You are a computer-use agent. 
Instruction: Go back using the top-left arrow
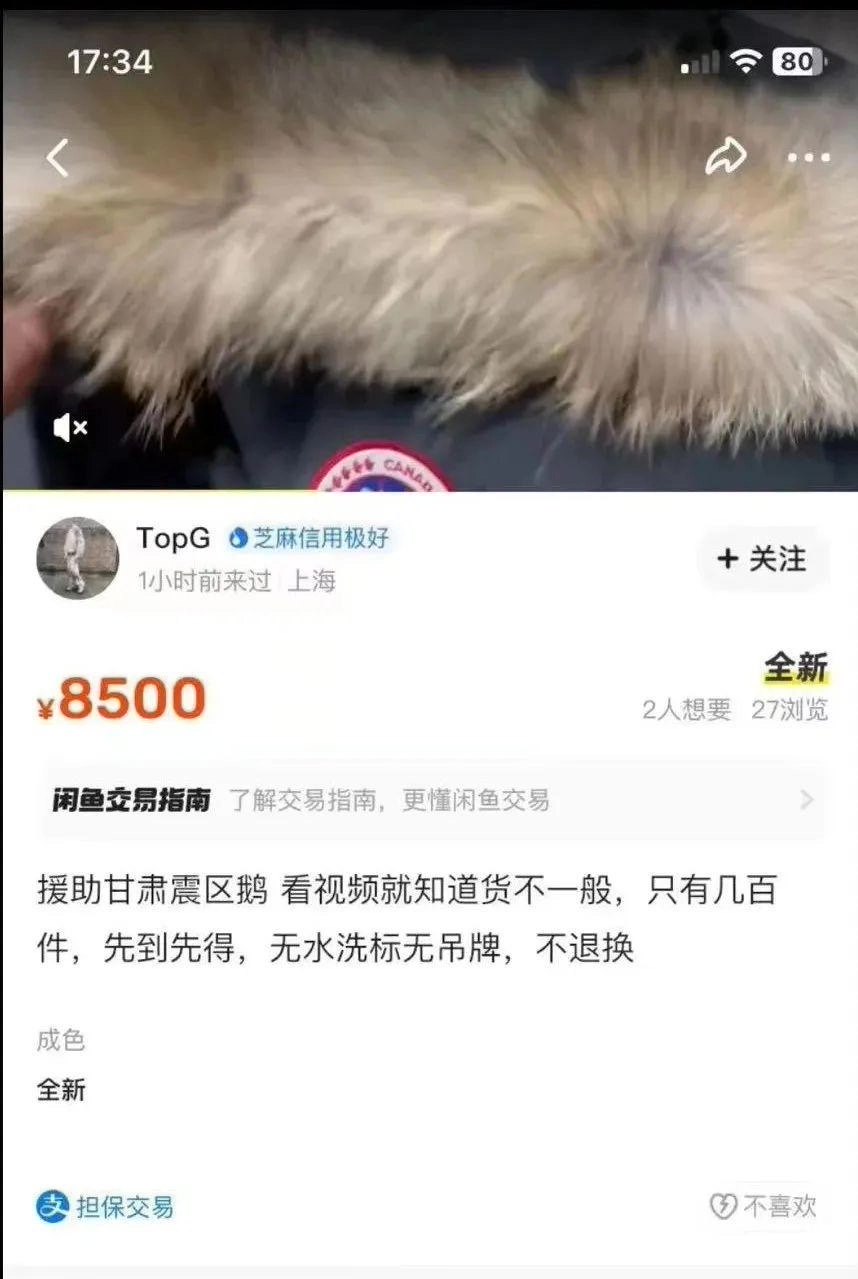point(58,158)
